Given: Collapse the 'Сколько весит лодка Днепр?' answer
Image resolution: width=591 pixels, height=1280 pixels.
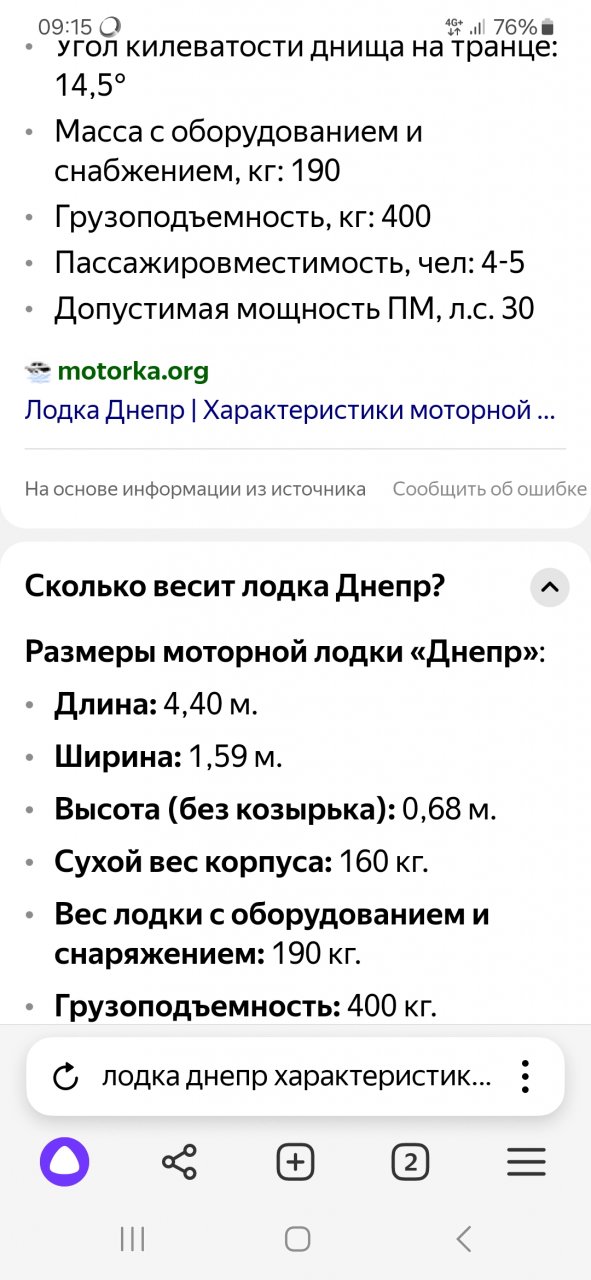Looking at the screenshot, I should click(549, 587).
